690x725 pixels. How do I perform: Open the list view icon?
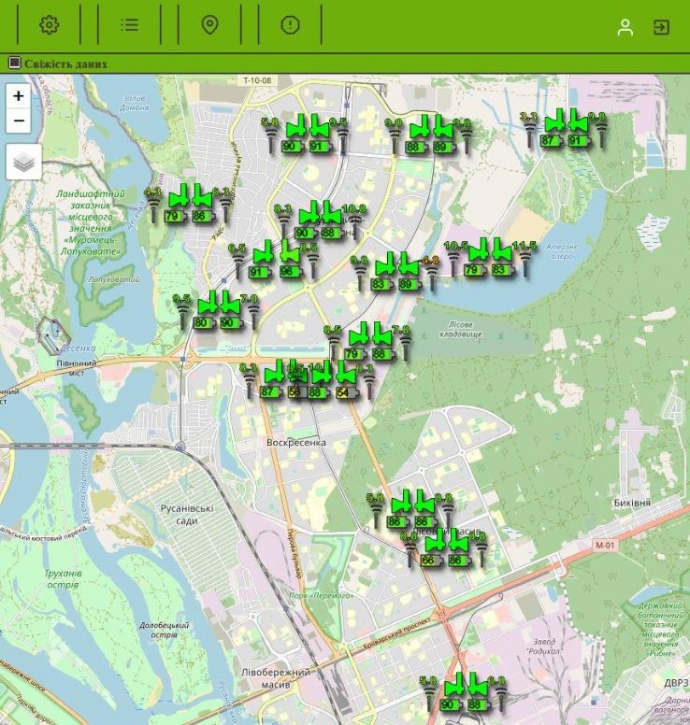tap(129, 25)
